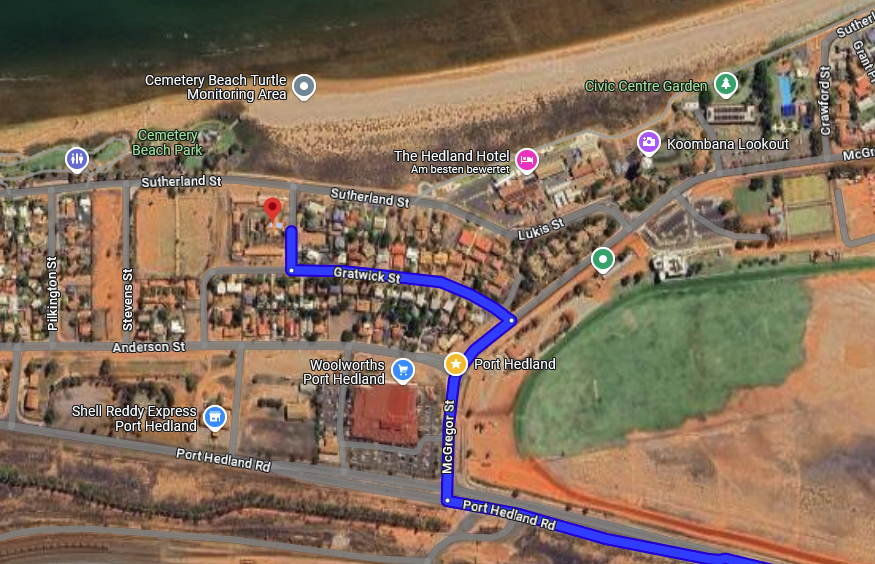Open Civic Centre Garden park marker

click(x=726, y=85)
